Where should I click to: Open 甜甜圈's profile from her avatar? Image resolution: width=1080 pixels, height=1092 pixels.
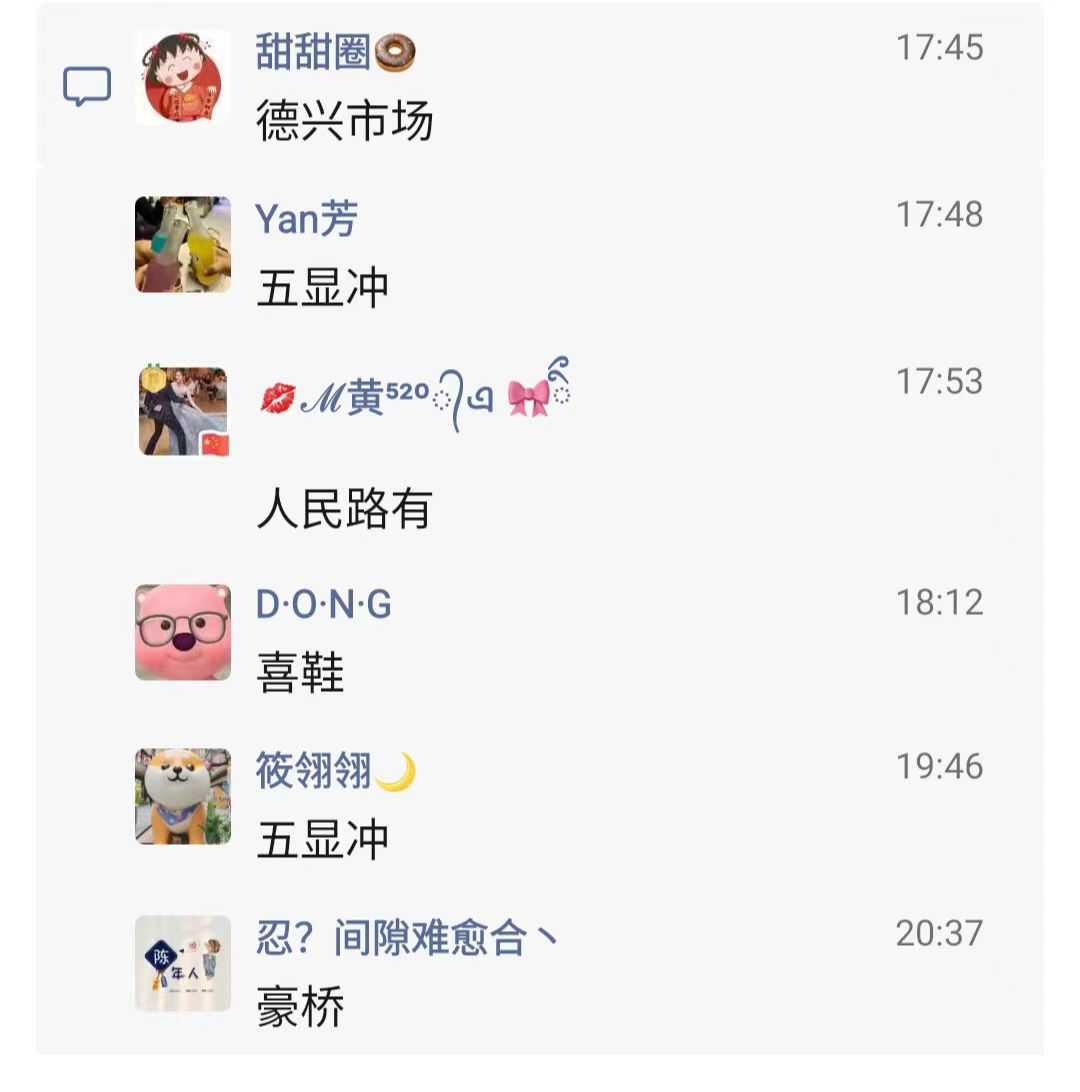tap(182, 77)
